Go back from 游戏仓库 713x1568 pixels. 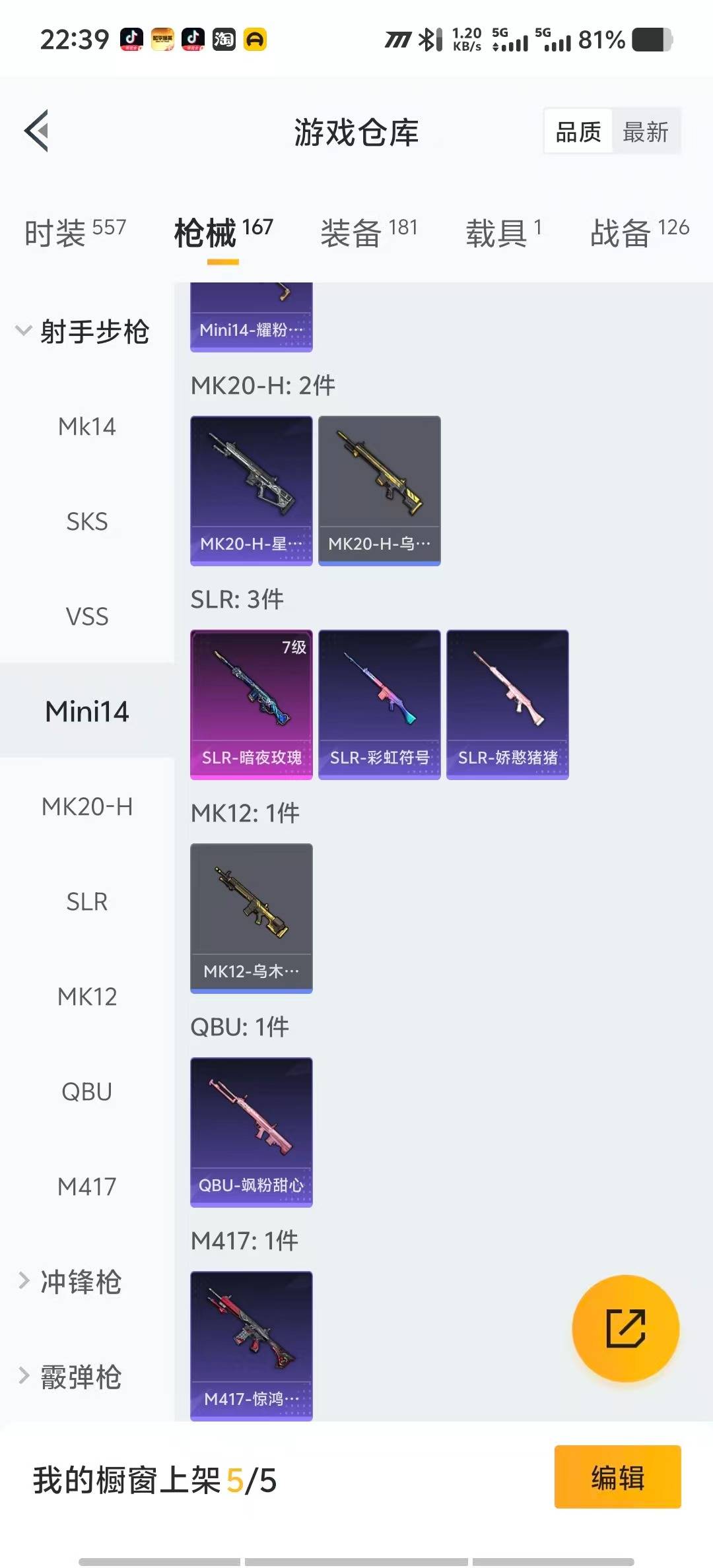click(37, 131)
